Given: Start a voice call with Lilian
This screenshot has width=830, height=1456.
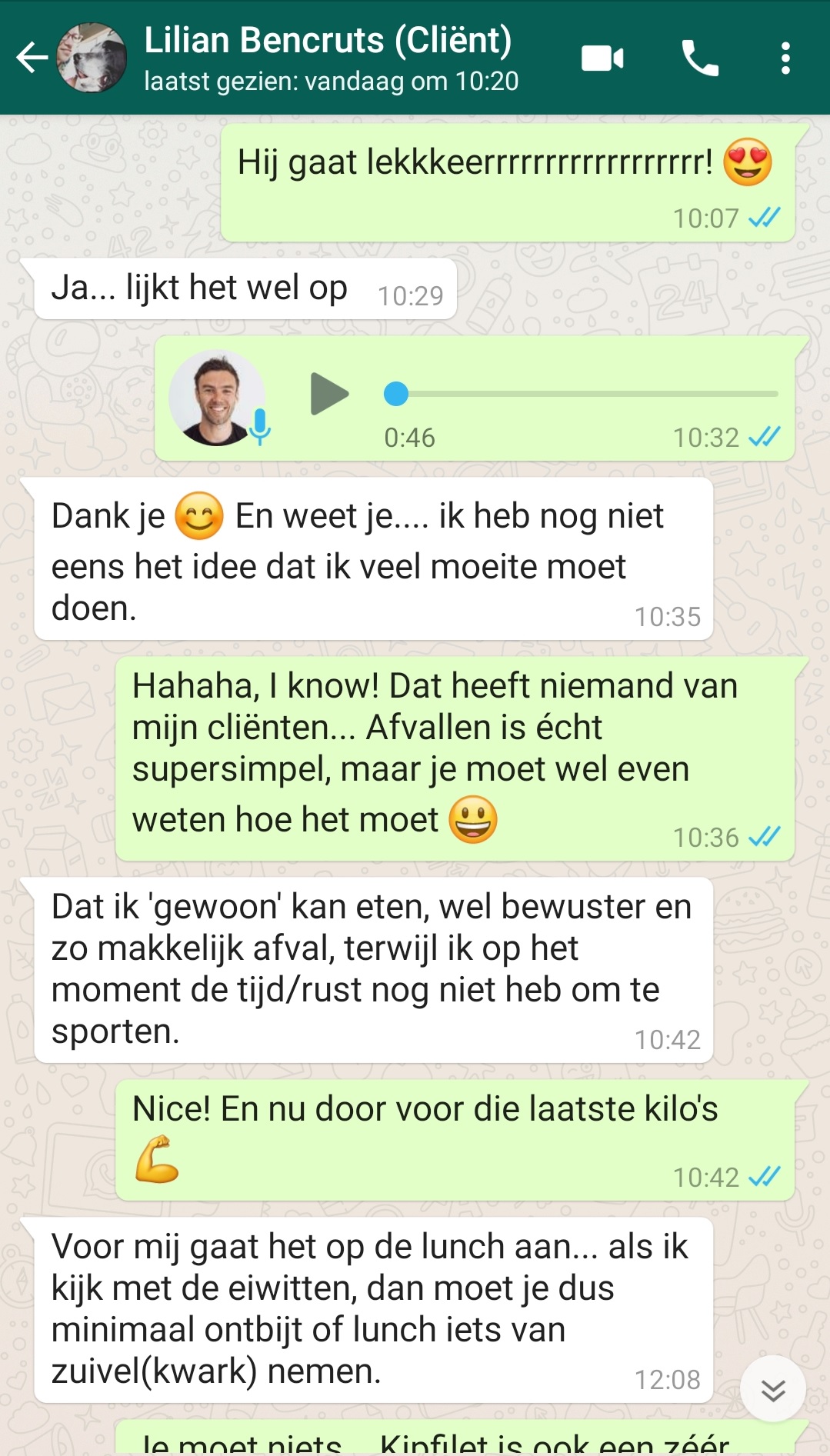Looking at the screenshot, I should point(700,58).
